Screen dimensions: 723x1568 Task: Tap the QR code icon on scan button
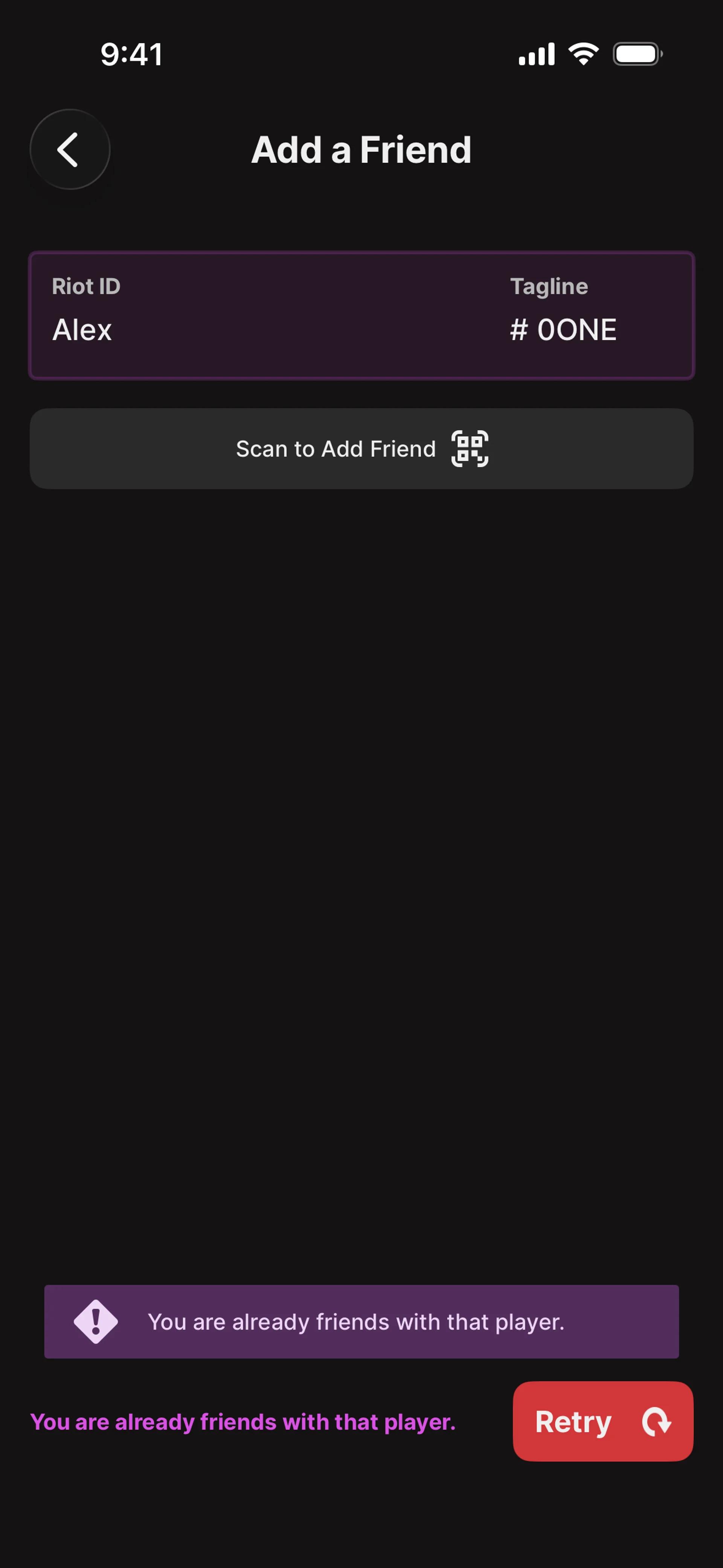click(470, 449)
